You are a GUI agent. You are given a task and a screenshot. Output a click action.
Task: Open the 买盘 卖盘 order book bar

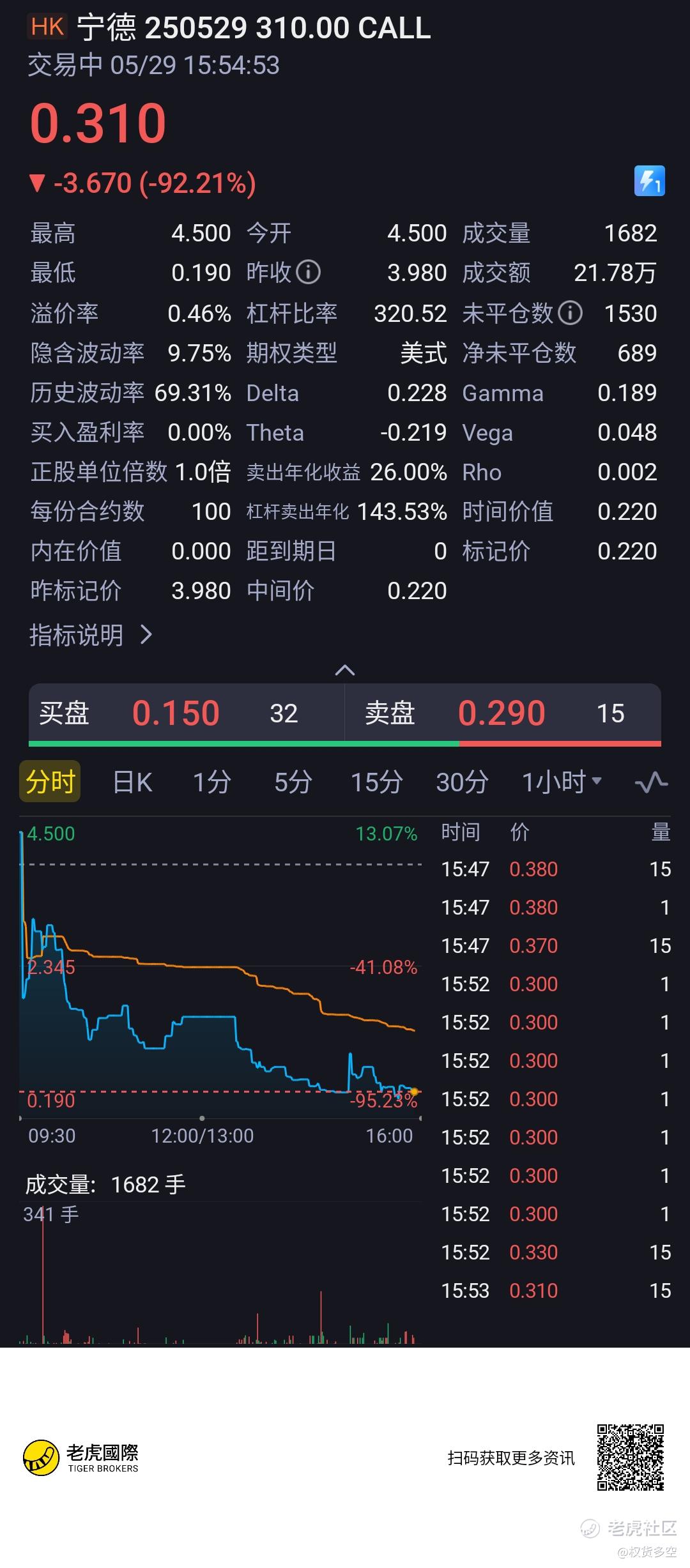[x=345, y=714]
